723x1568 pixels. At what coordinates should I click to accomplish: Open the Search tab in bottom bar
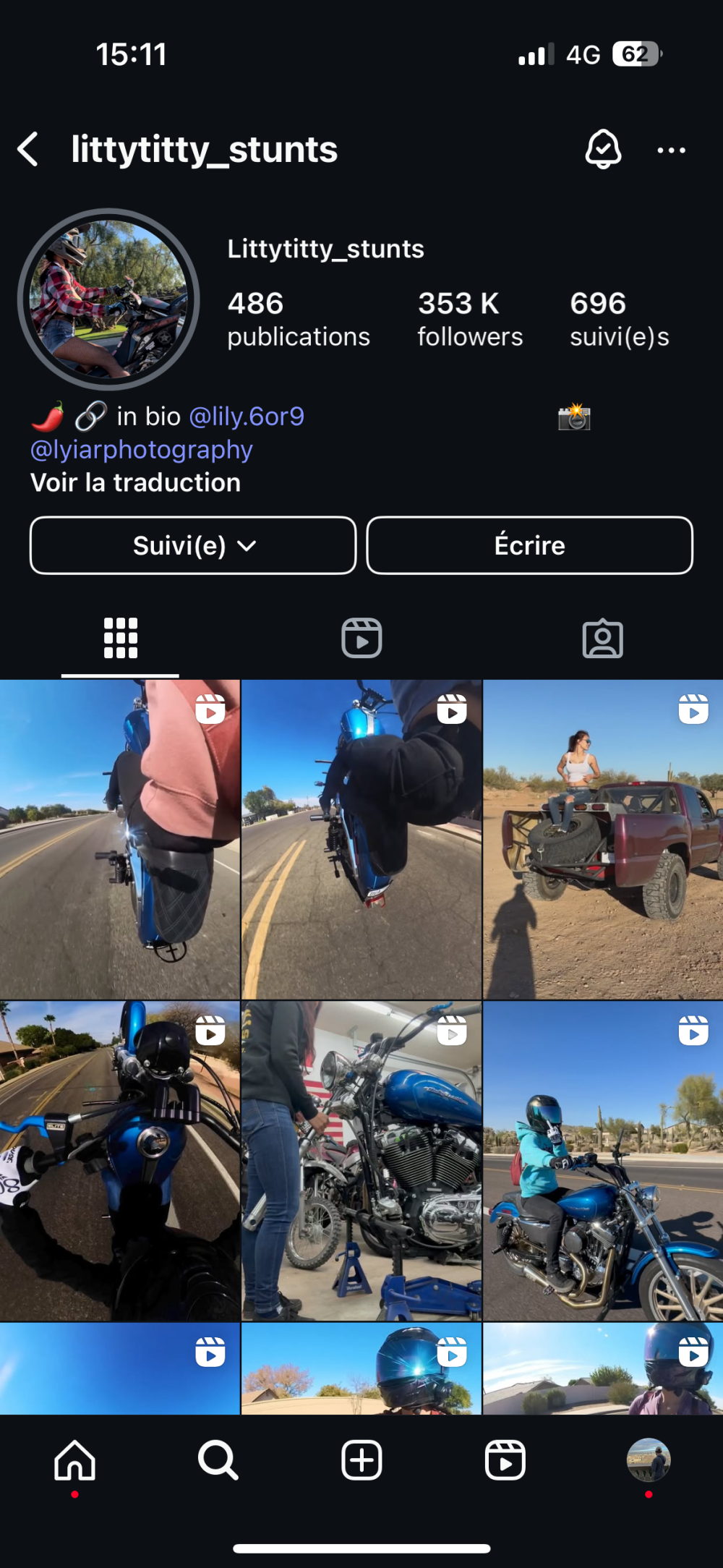(218, 1460)
